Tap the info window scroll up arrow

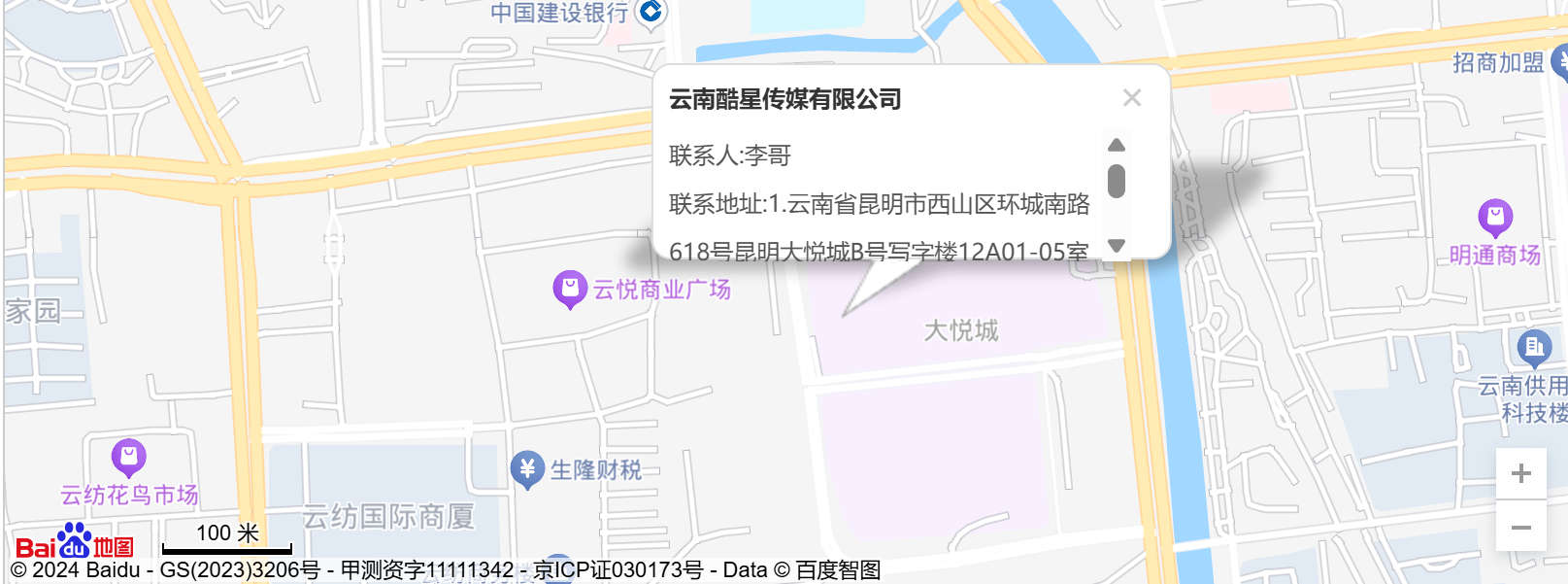(1117, 146)
